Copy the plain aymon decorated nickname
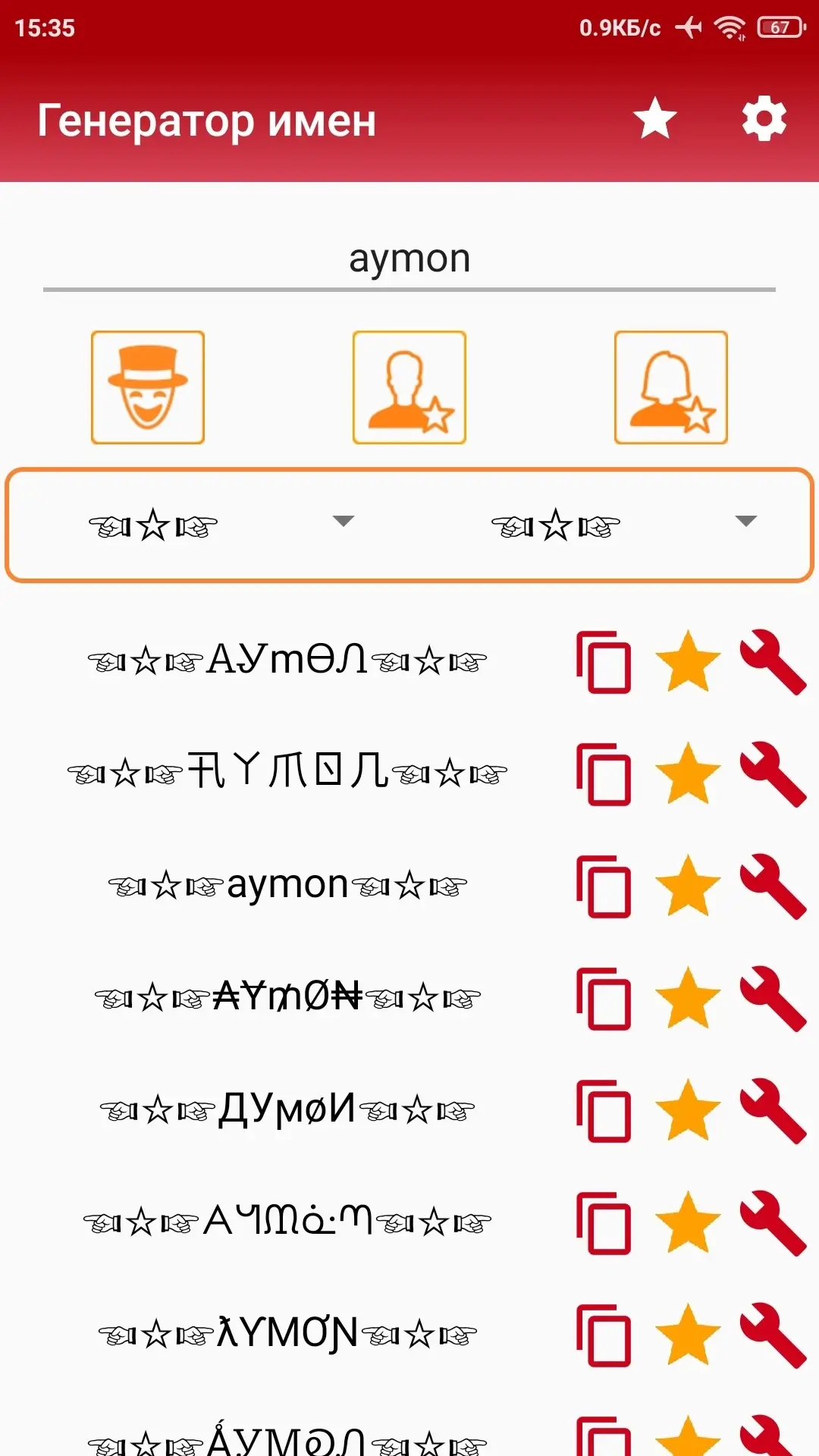This screenshot has width=819, height=1456. pos(604,886)
